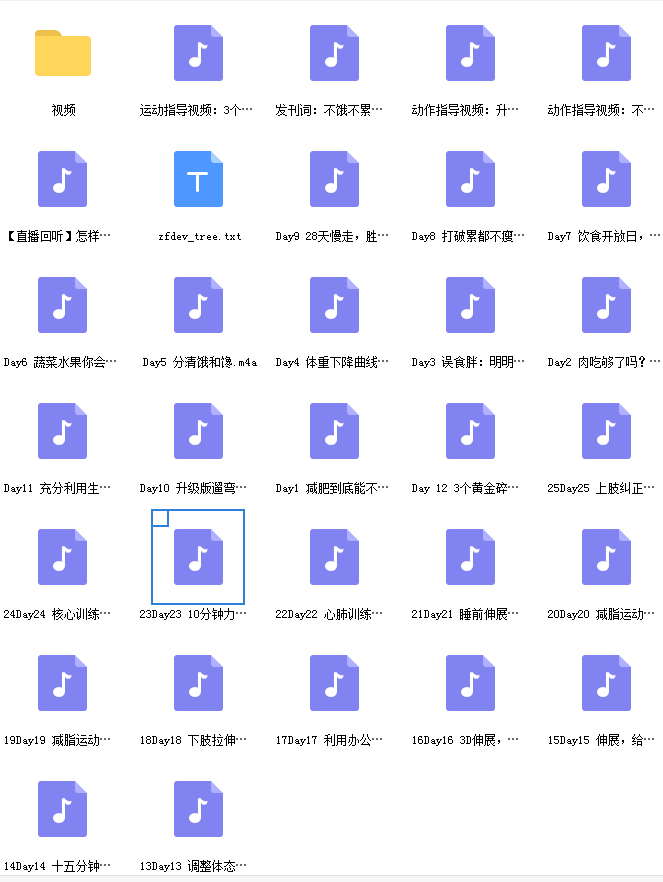
Task: Play the Day9 28天慢走 audio
Action: [335, 180]
